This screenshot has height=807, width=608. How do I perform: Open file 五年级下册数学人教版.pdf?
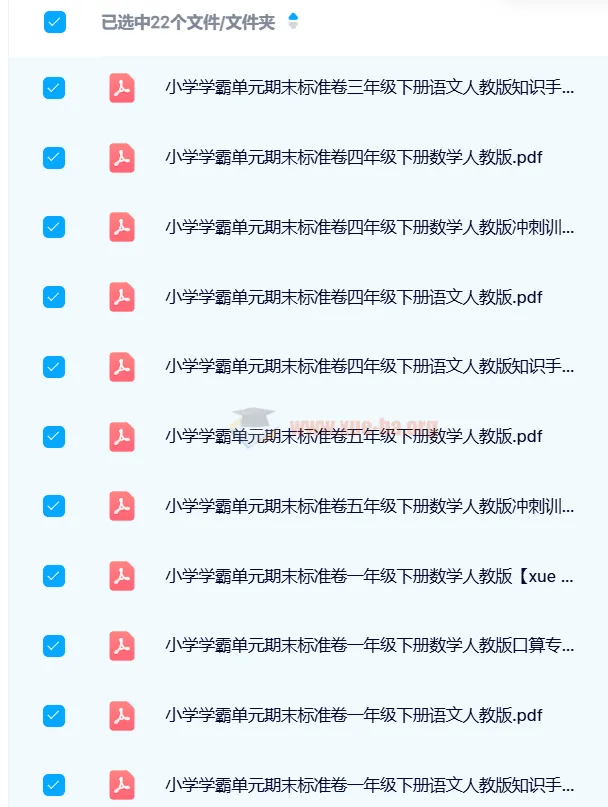pos(353,437)
